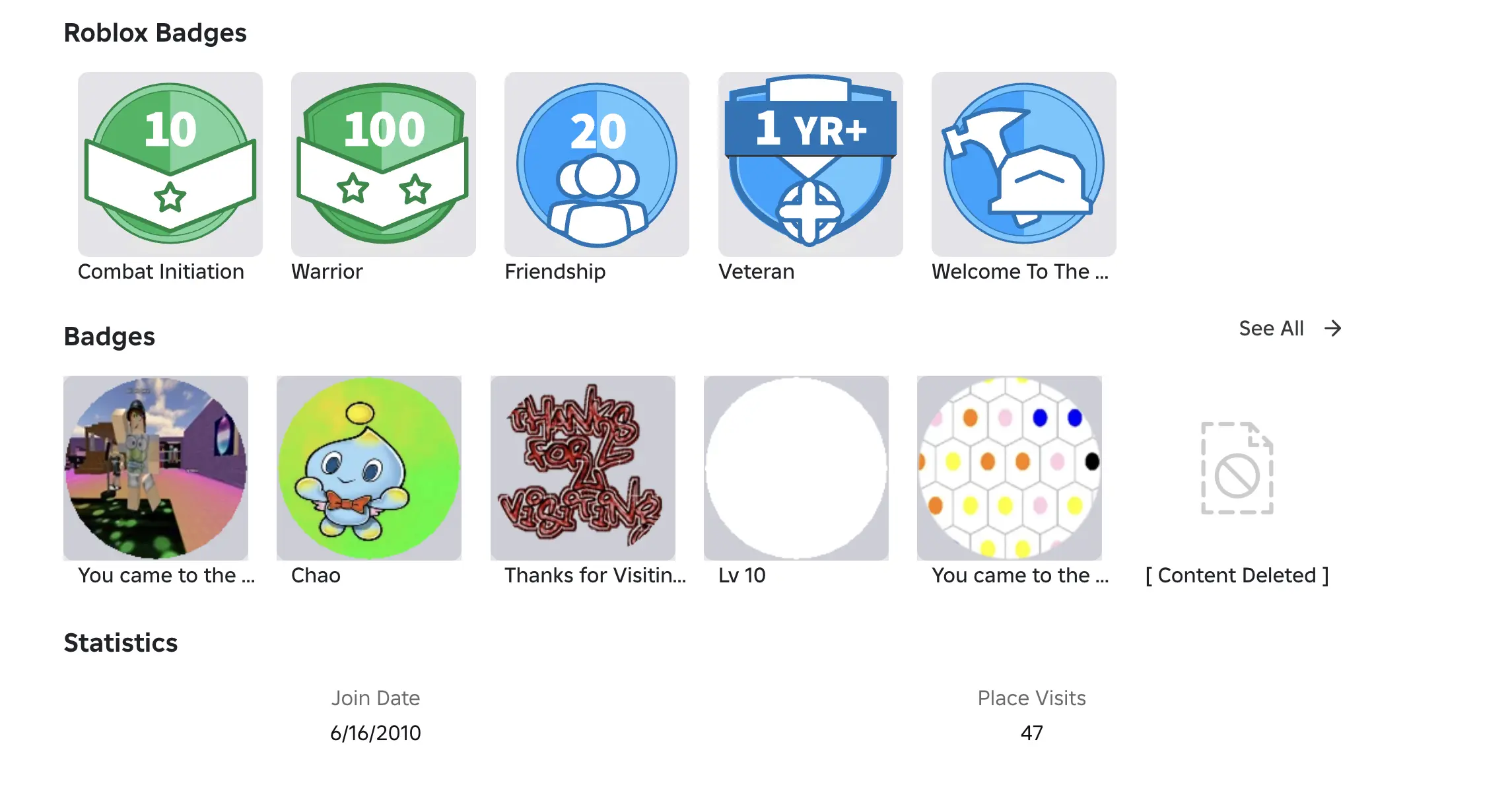Screen dimensions: 1512x795
Task: Open the Combat Initiation badge
Action: [170, 164]
